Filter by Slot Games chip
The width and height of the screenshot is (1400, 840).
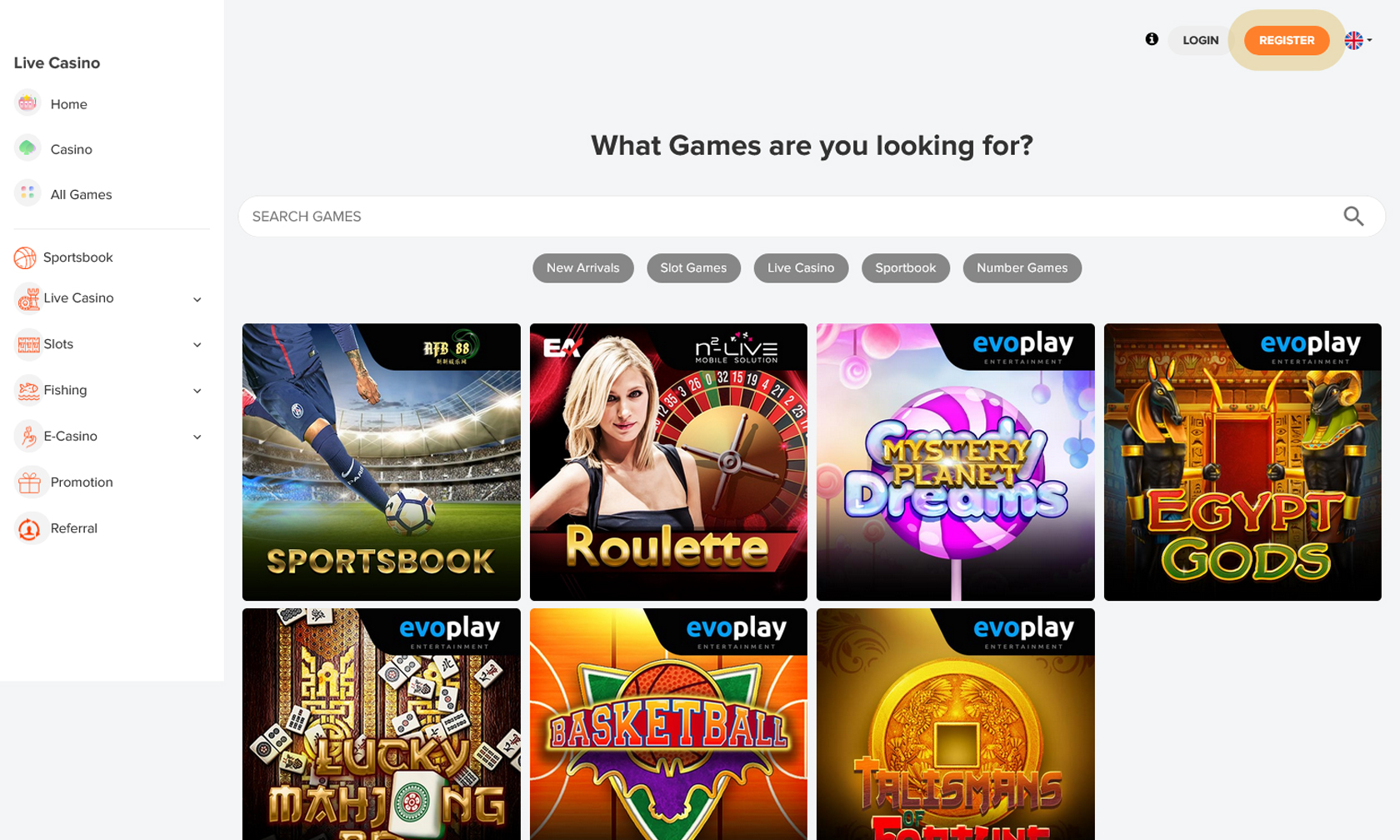point(693,268)
